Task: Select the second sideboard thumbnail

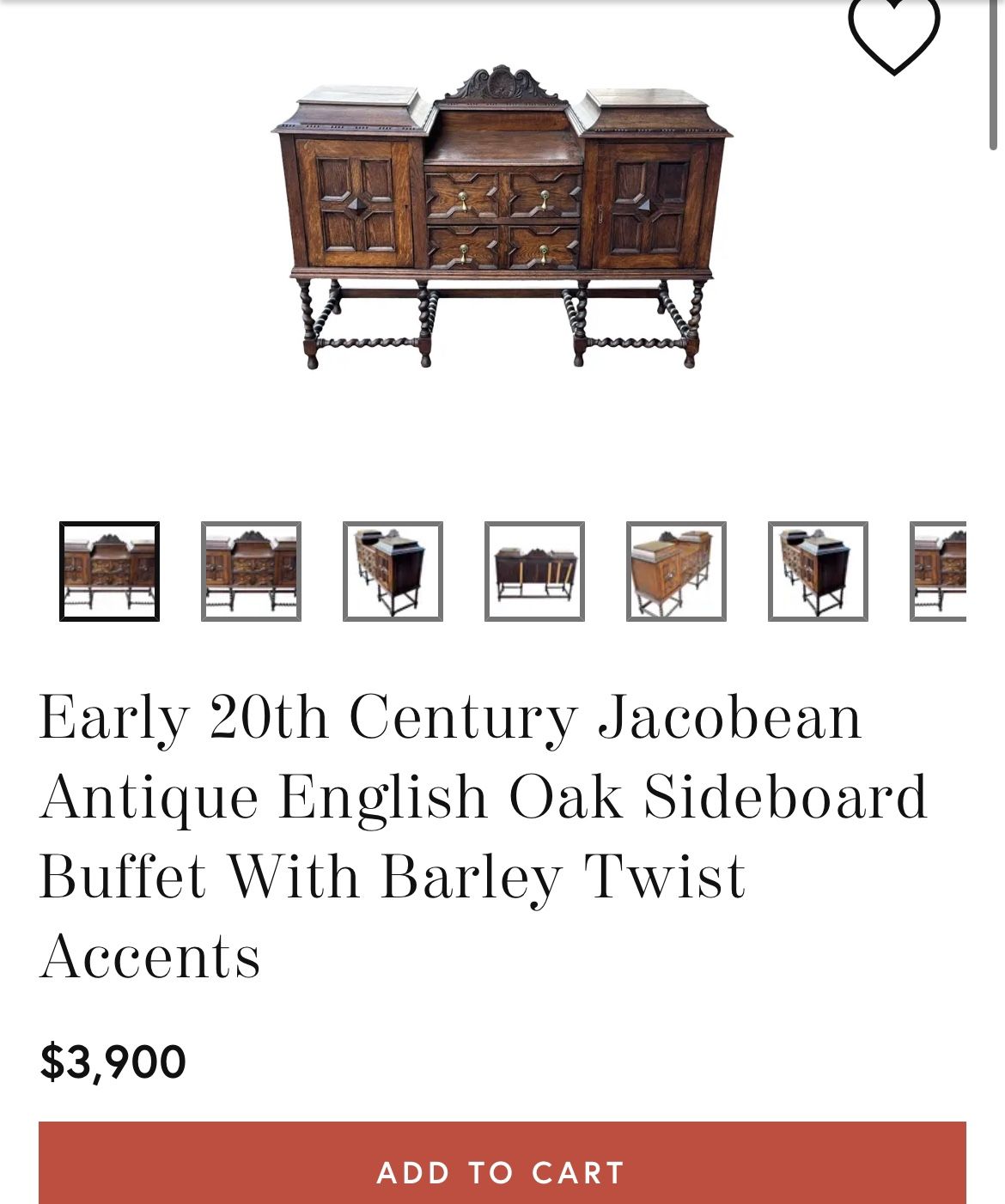Action: point(252,571)
